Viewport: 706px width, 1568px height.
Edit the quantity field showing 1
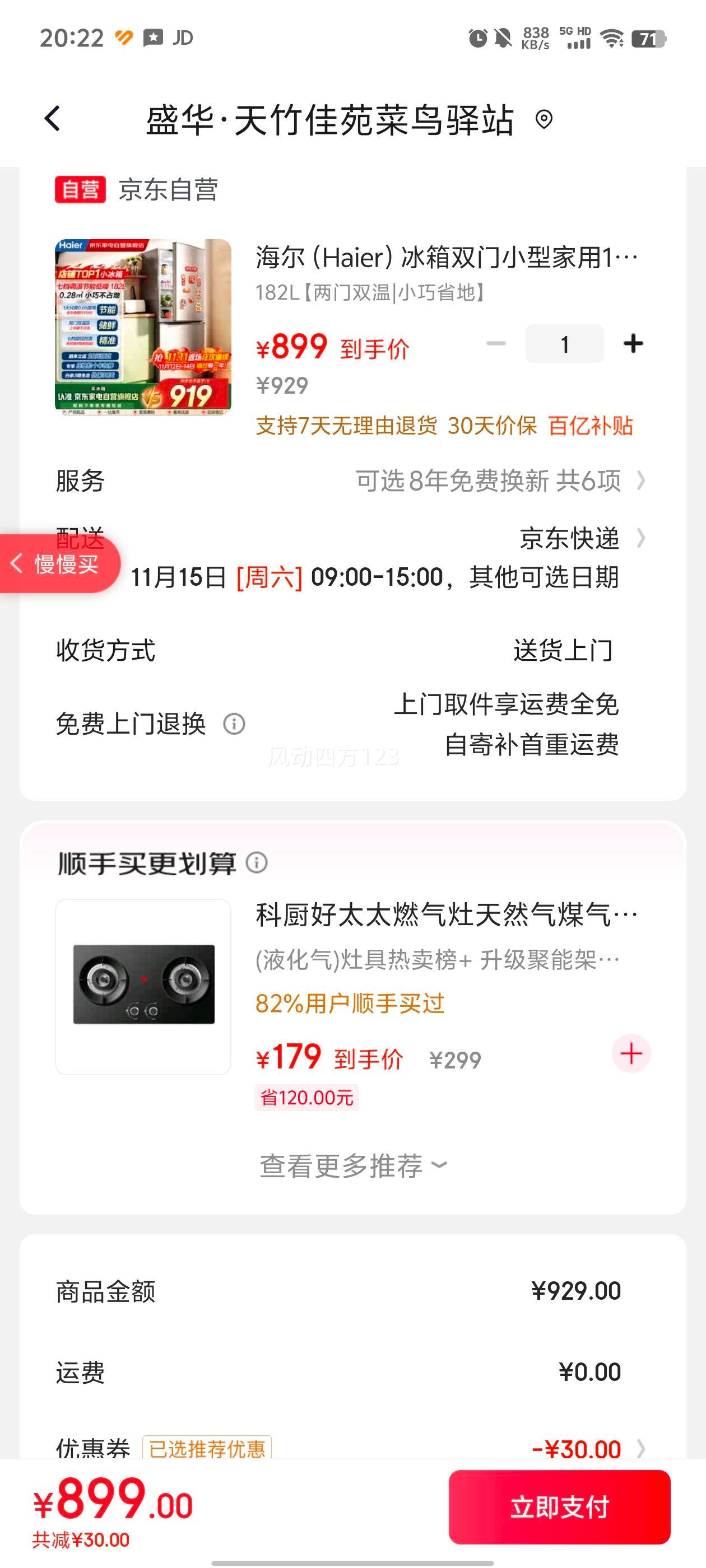pyautogui.click(x=564, y=344)
